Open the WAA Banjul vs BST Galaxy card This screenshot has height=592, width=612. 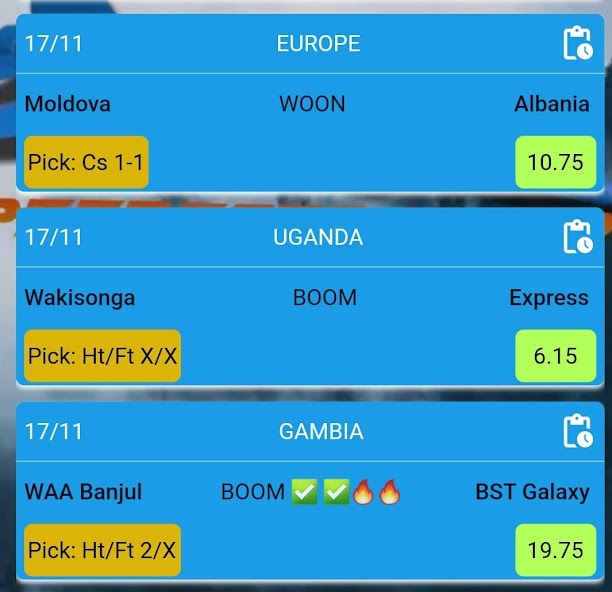point(310,492)
